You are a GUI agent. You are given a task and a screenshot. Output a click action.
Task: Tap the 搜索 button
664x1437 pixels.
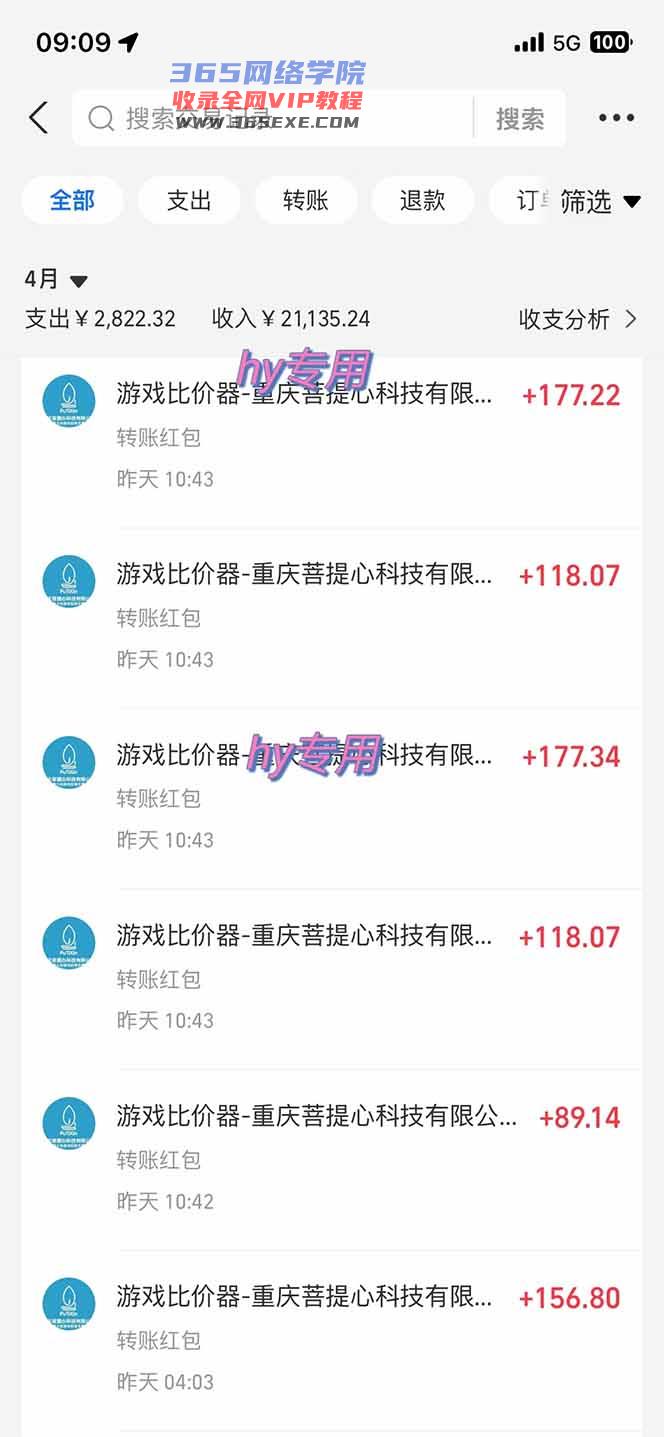pos(520,119)
